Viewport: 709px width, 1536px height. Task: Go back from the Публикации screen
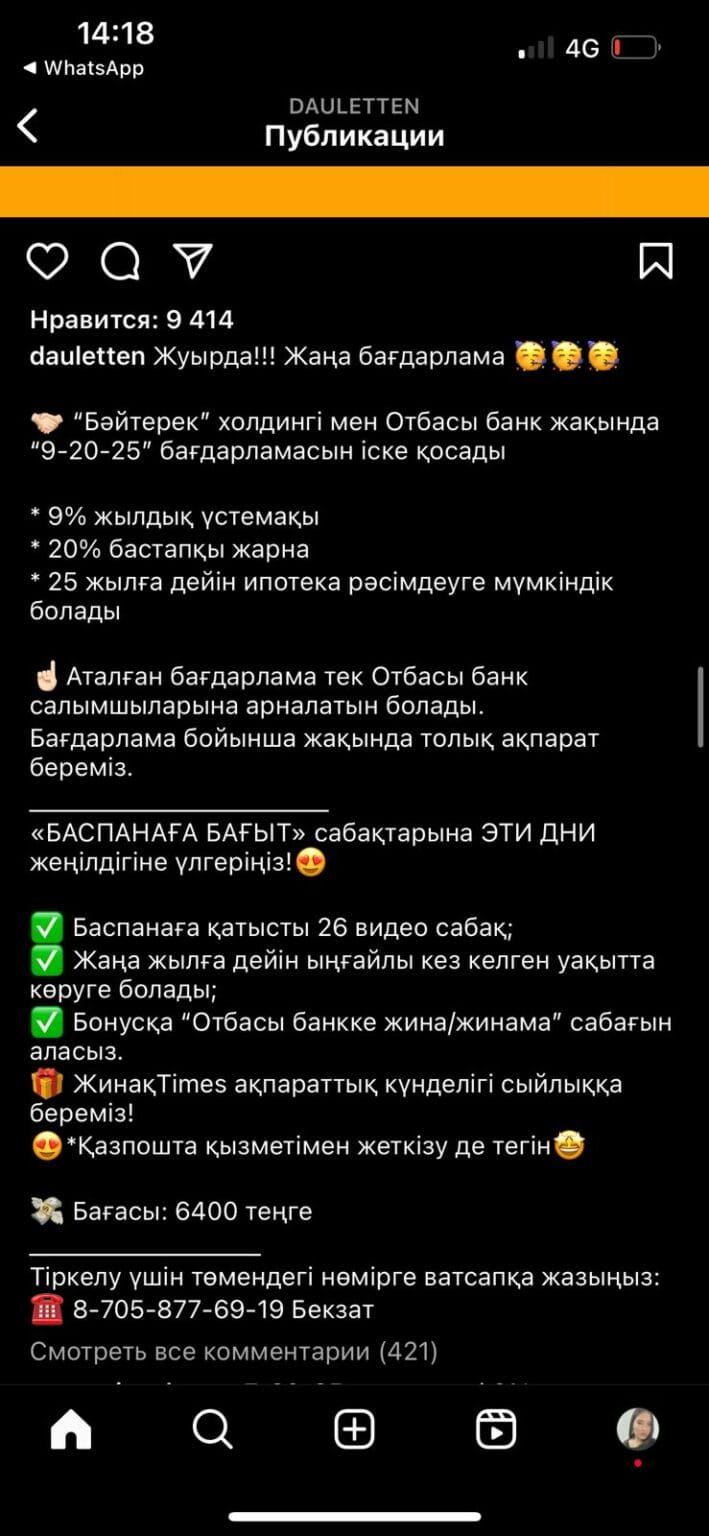[28, 126]
